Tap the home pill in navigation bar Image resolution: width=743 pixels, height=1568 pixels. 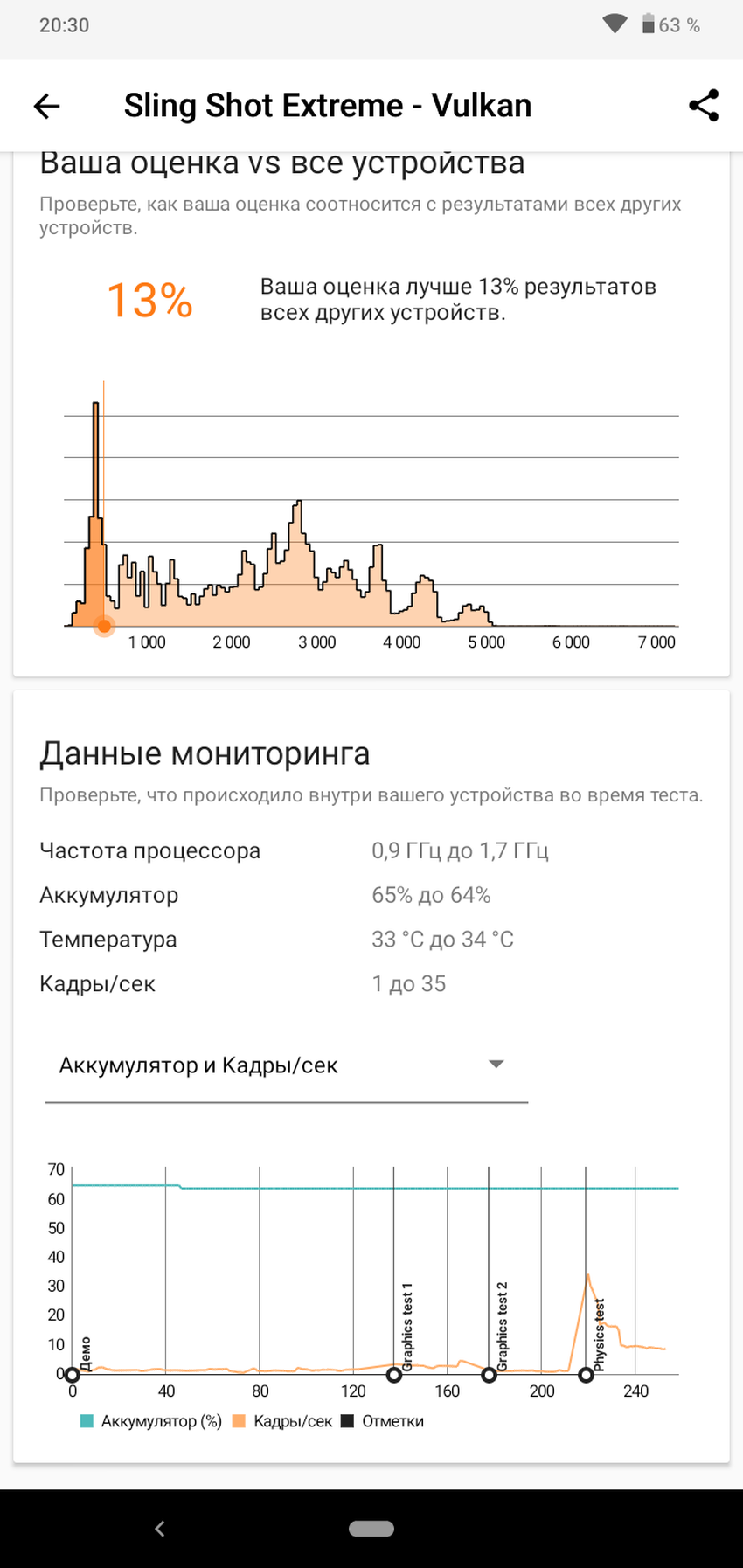[371, 1529]
